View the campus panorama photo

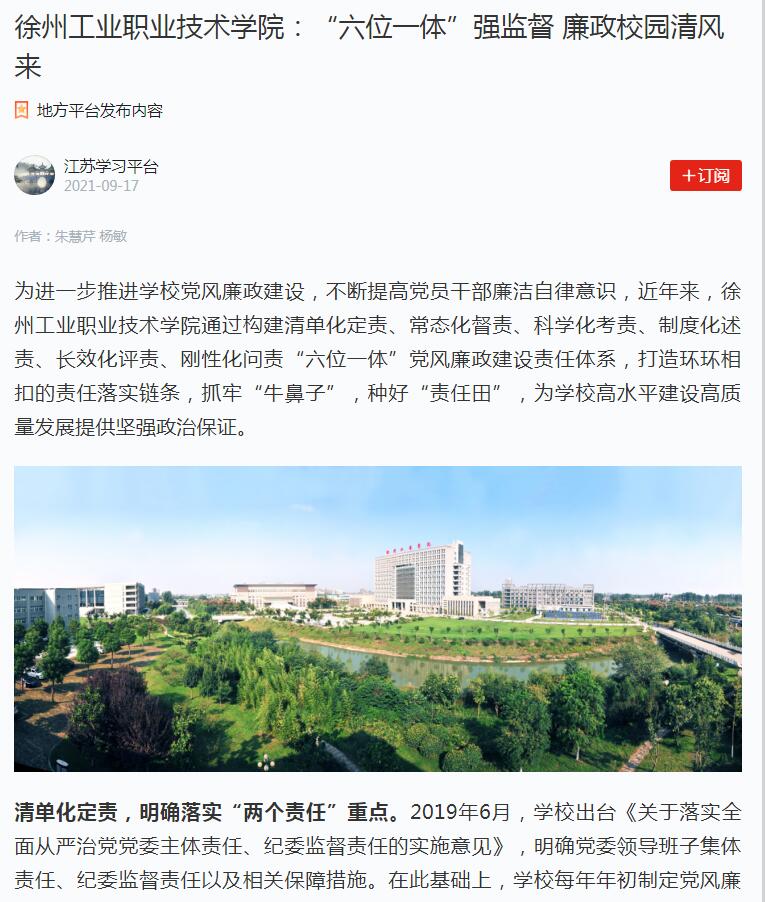[x=378, y=618]
